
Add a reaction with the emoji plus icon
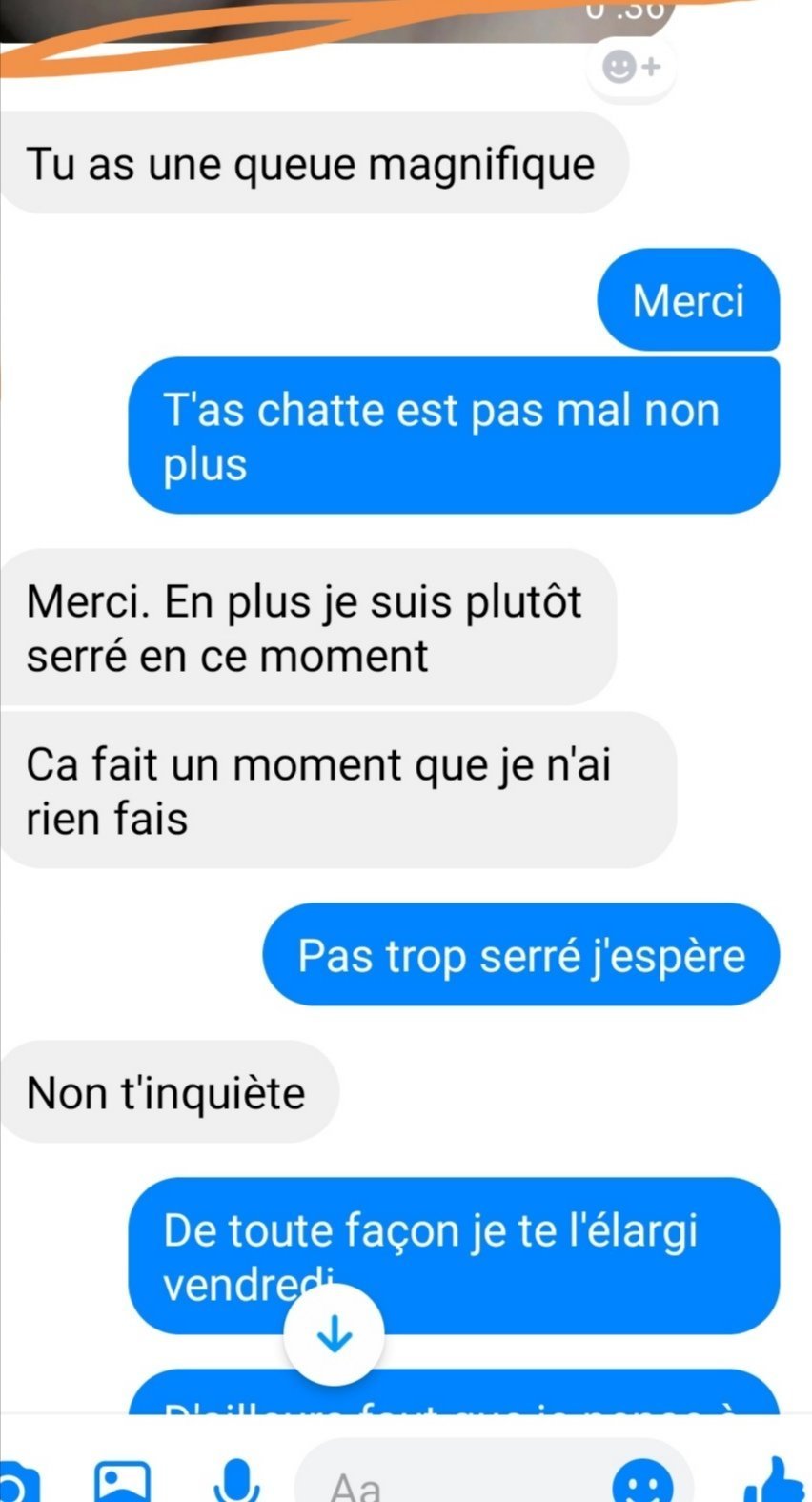click(x=631, y=67)
